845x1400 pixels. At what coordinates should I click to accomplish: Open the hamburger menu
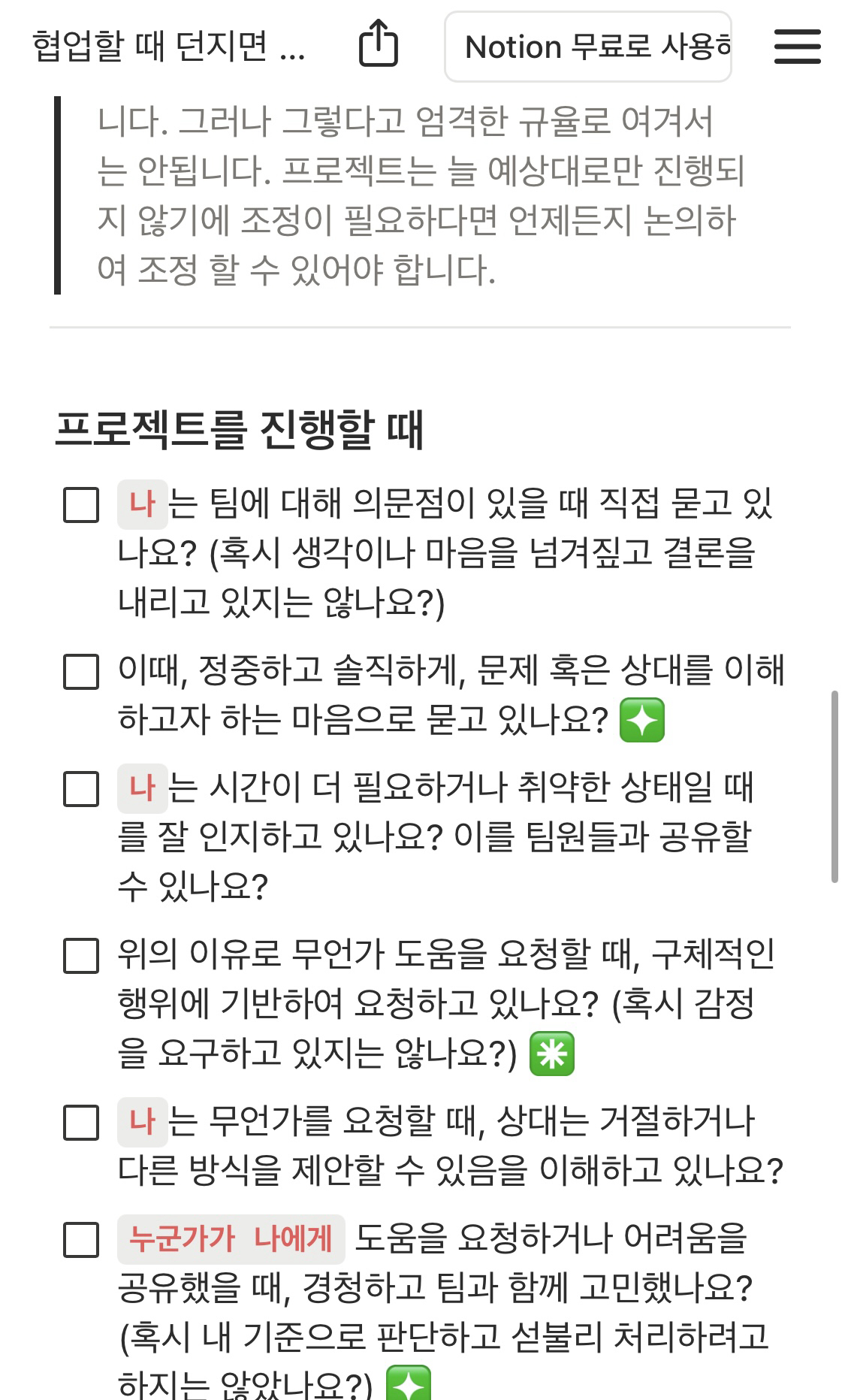click(x=797, y=47)
